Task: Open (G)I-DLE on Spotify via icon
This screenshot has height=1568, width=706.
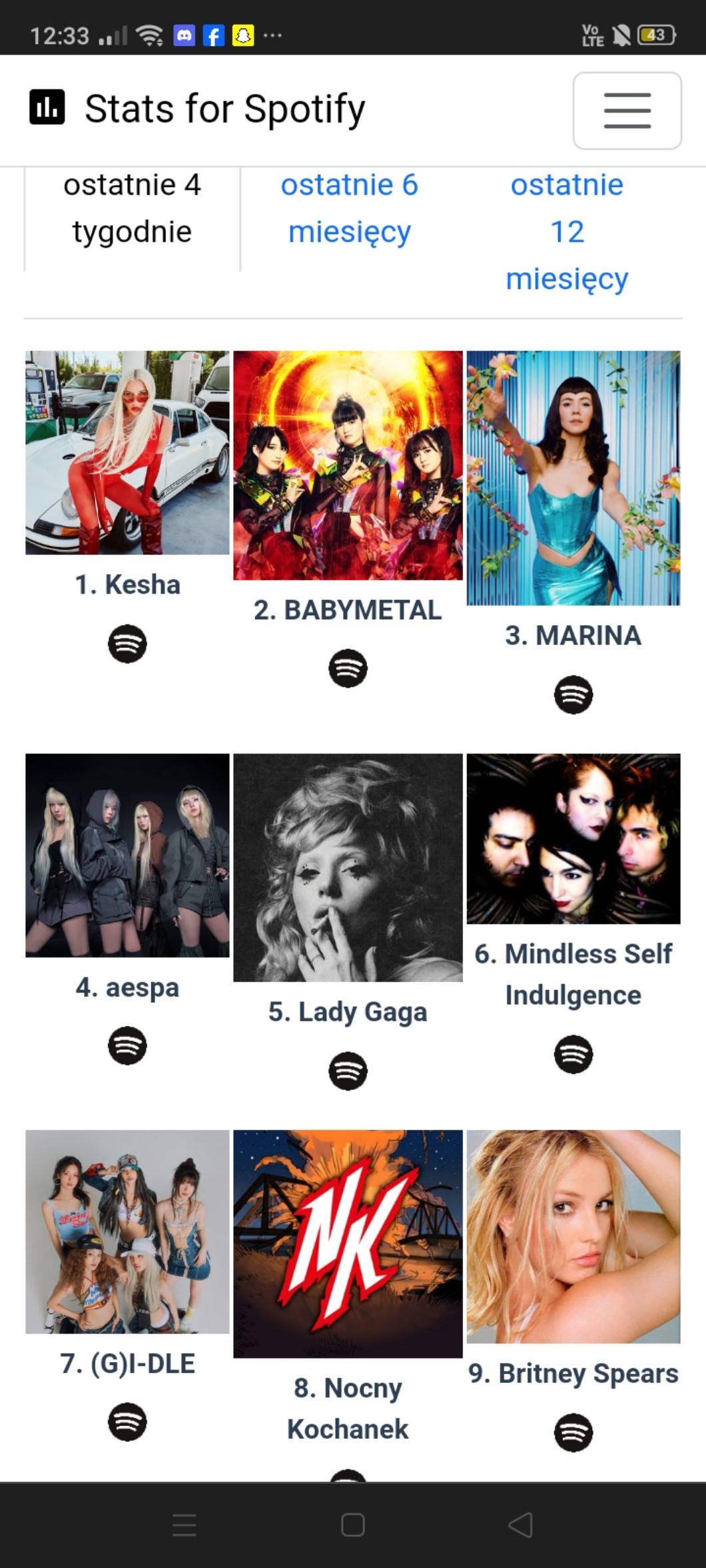Action: click(127, 1422)
